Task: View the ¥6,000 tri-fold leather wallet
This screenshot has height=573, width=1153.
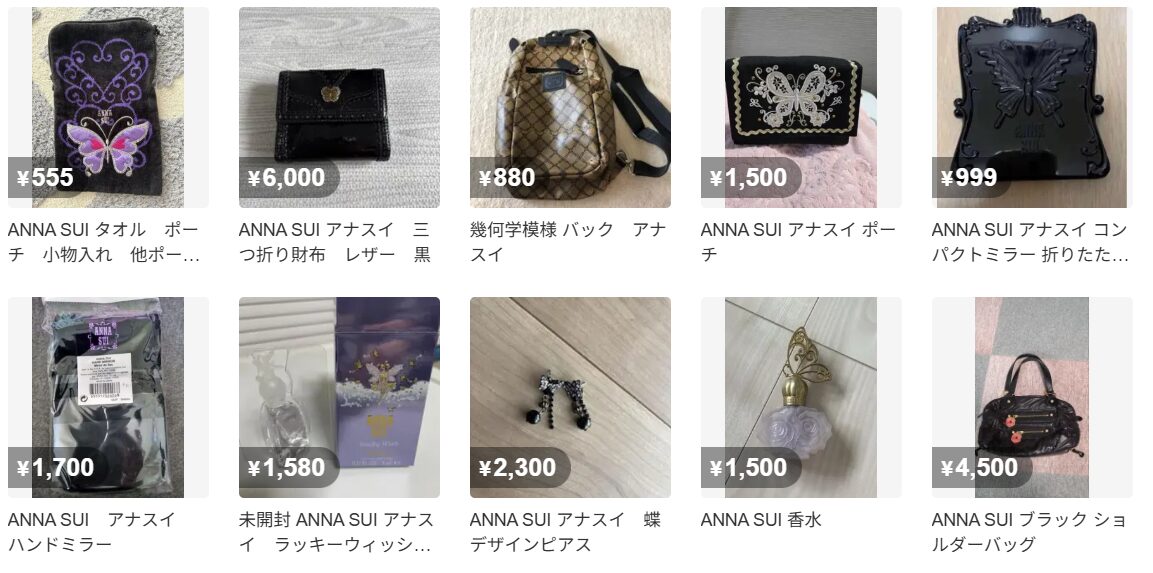Action: pos(339,107)
